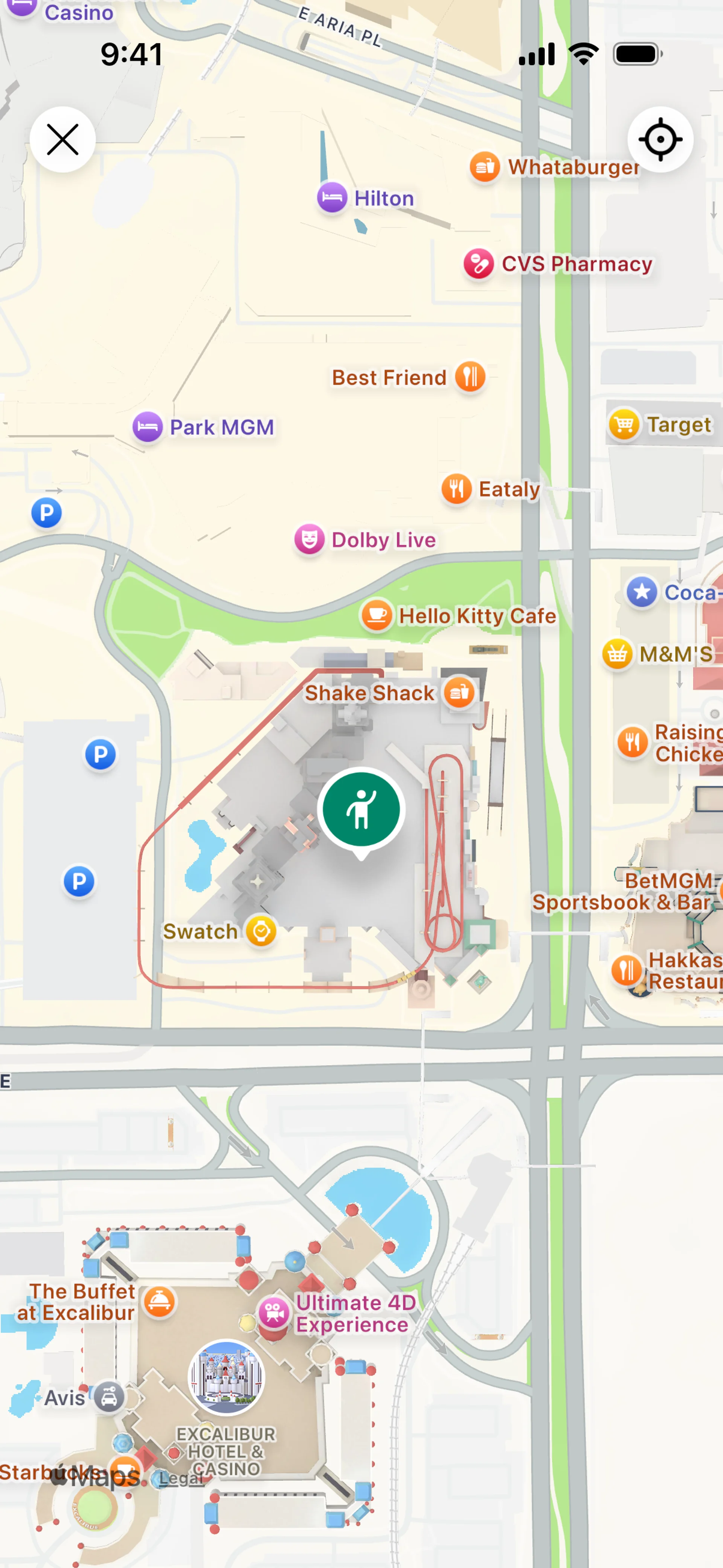Select the Best Friend restaurant pin
723x1568 pixels.
470,377
